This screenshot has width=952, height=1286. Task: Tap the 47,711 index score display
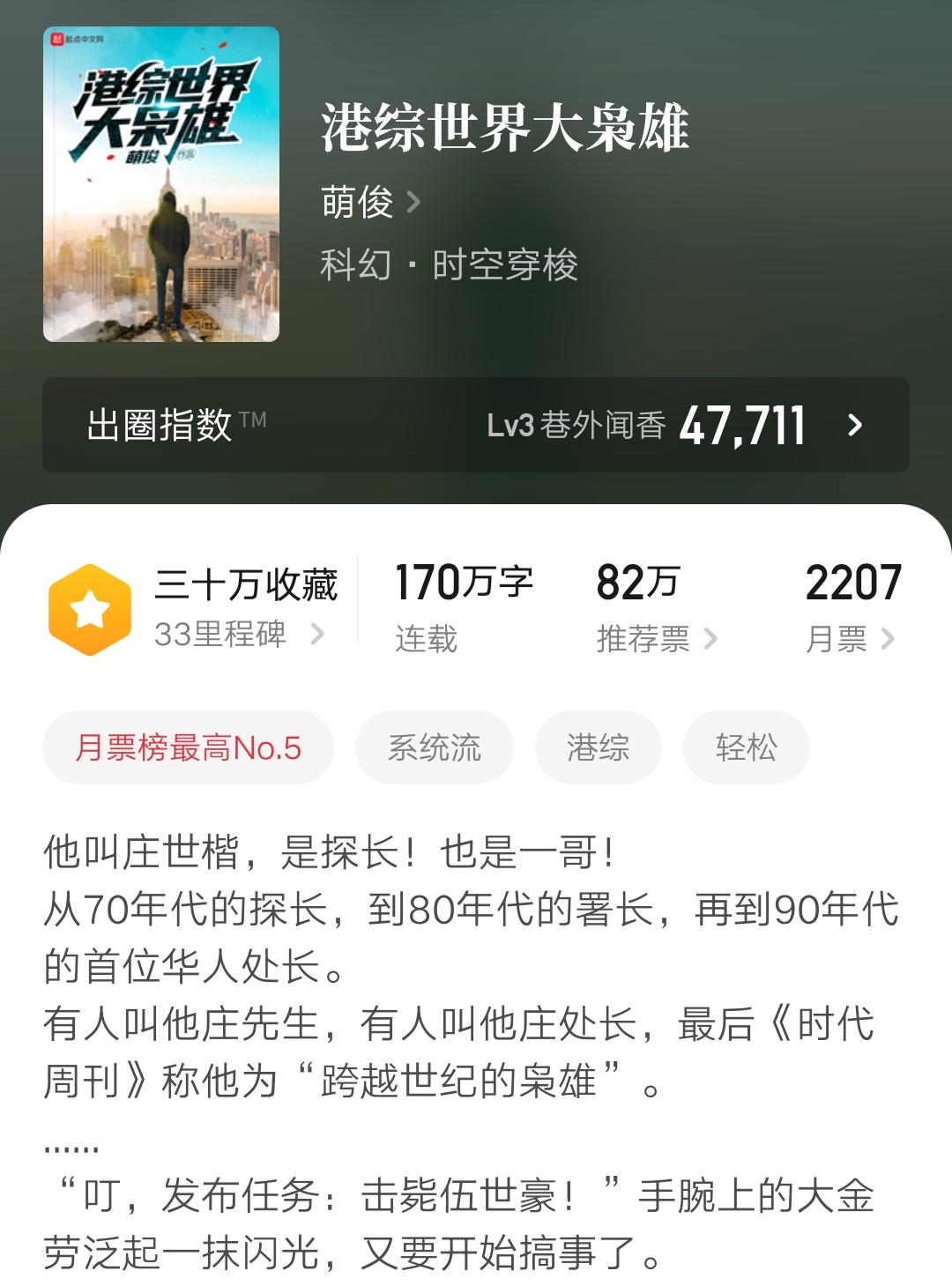coord(745,424)
